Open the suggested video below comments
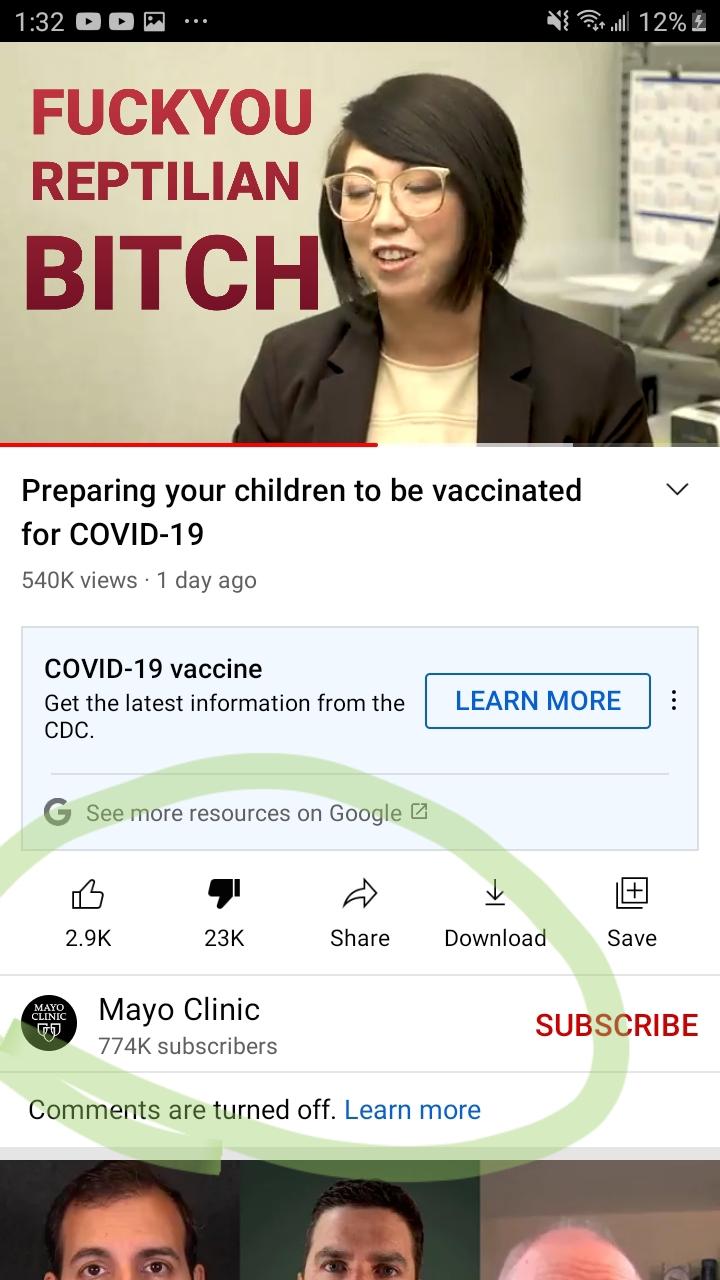This screenshot has height=1280, width=720. (x=360, y=1222)
